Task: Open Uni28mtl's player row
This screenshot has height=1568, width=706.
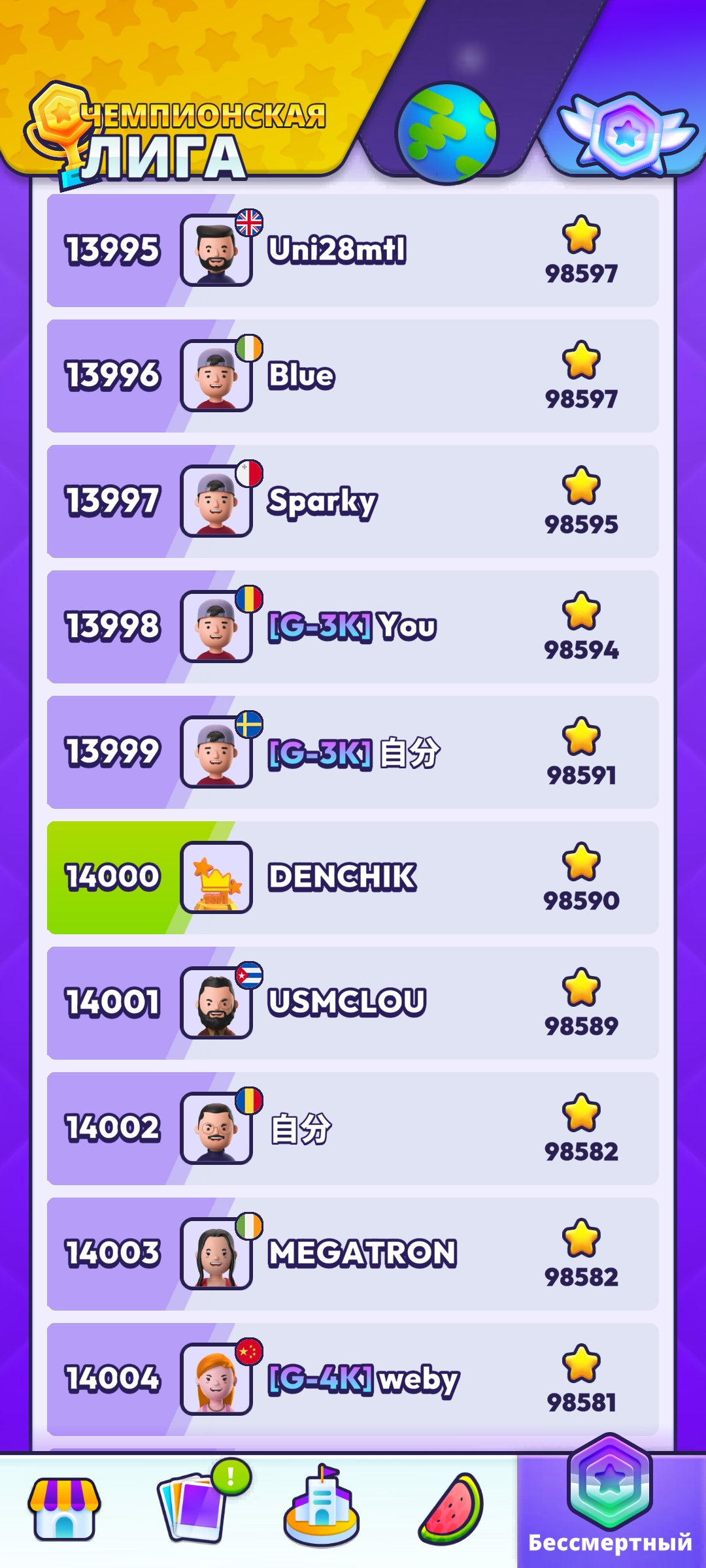Action: (x=352, y=250)
